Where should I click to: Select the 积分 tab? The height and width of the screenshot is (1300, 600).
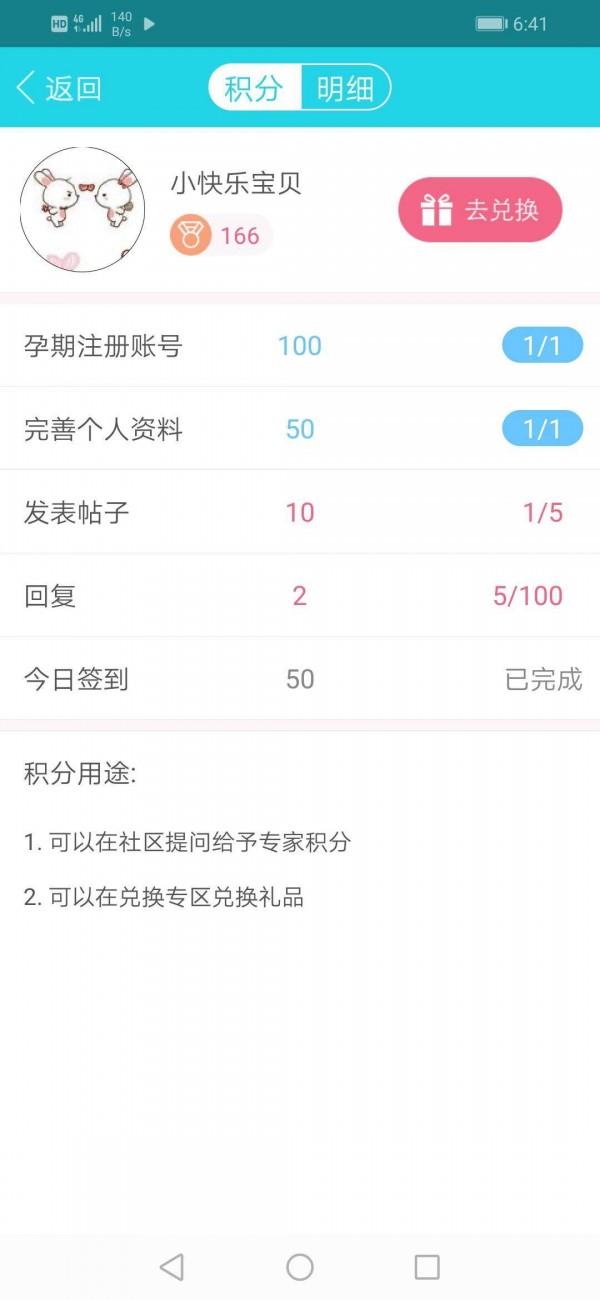(x=254, y=88)
